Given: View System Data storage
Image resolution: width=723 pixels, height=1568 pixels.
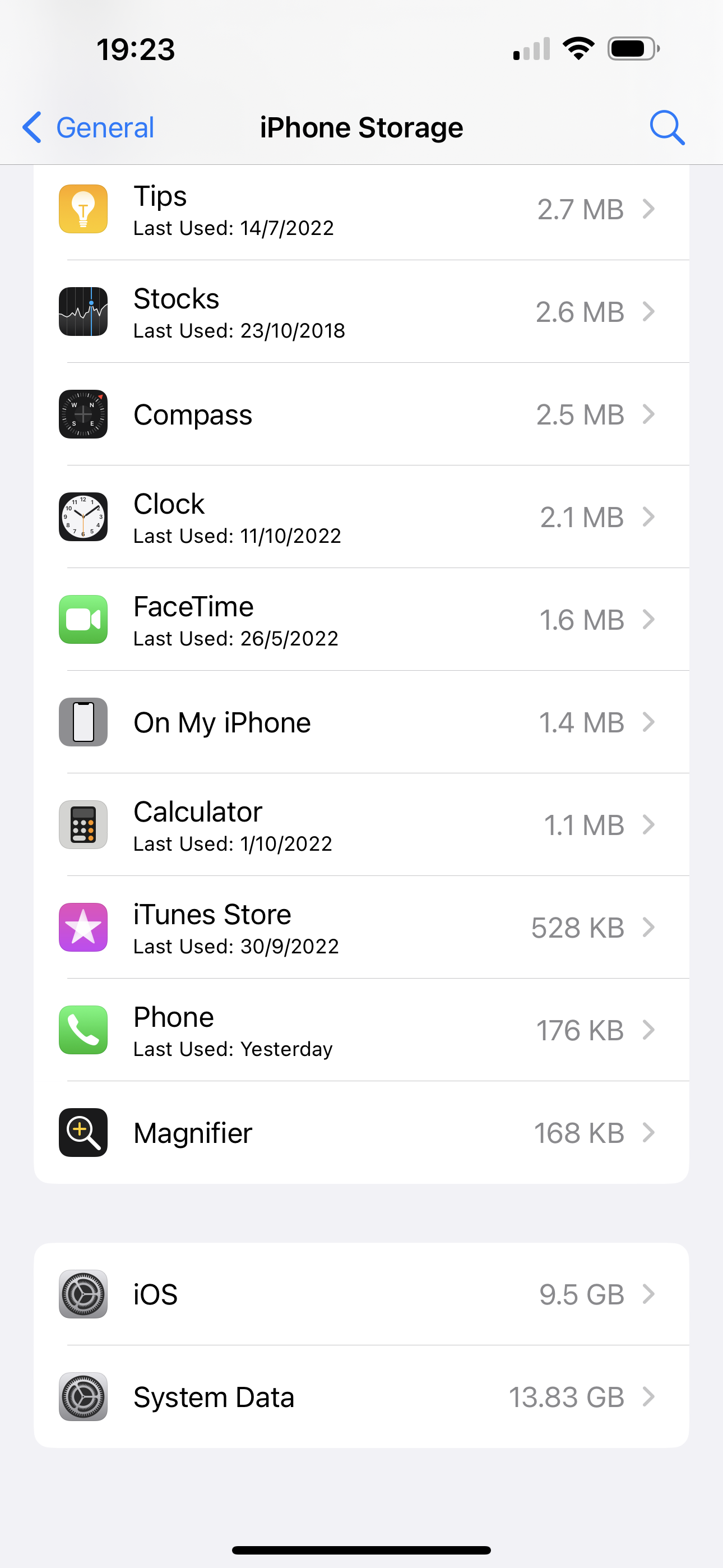Looking at the screenshot, I should click(361, 1397).
